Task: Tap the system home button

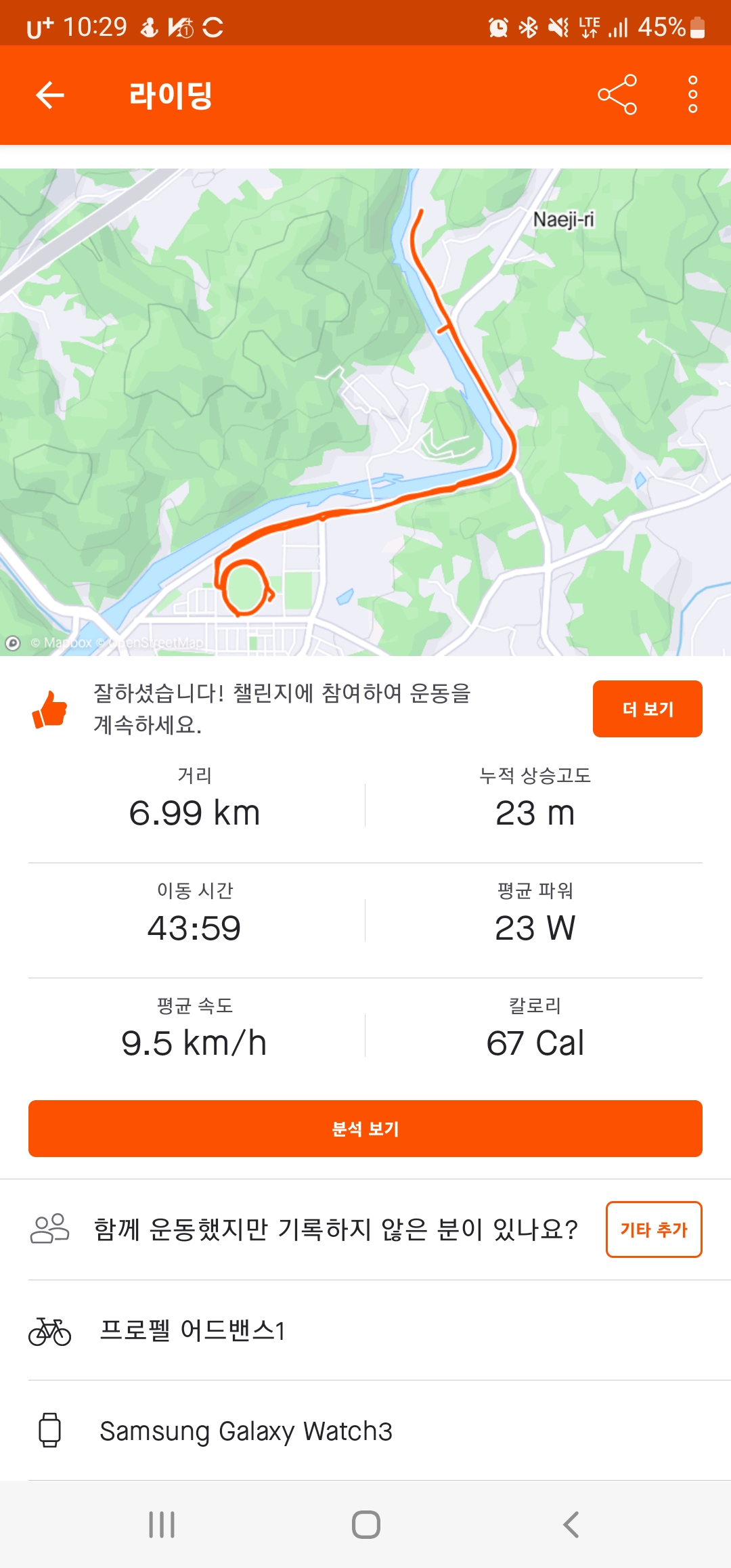Action: point(365,1525)
